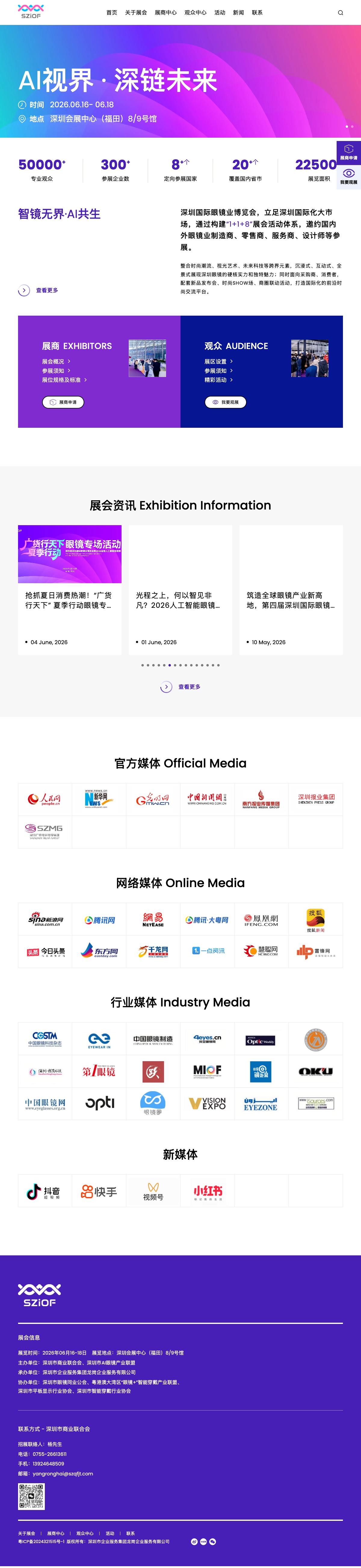Go to 关于展会 in top menu
This screenshot has height=1568, width=361.
pos(136,13)
